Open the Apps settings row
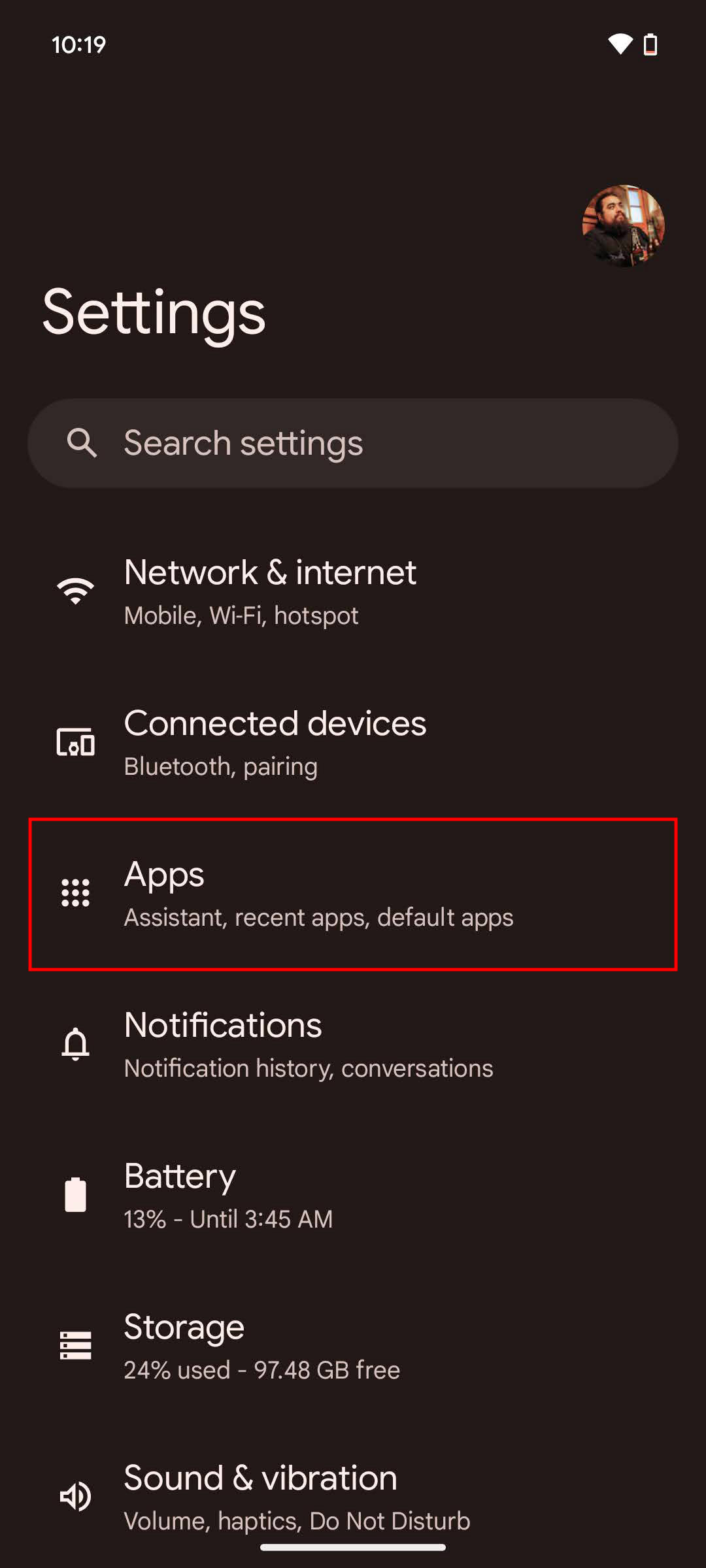706x1568 pixels. coord(353,894)
